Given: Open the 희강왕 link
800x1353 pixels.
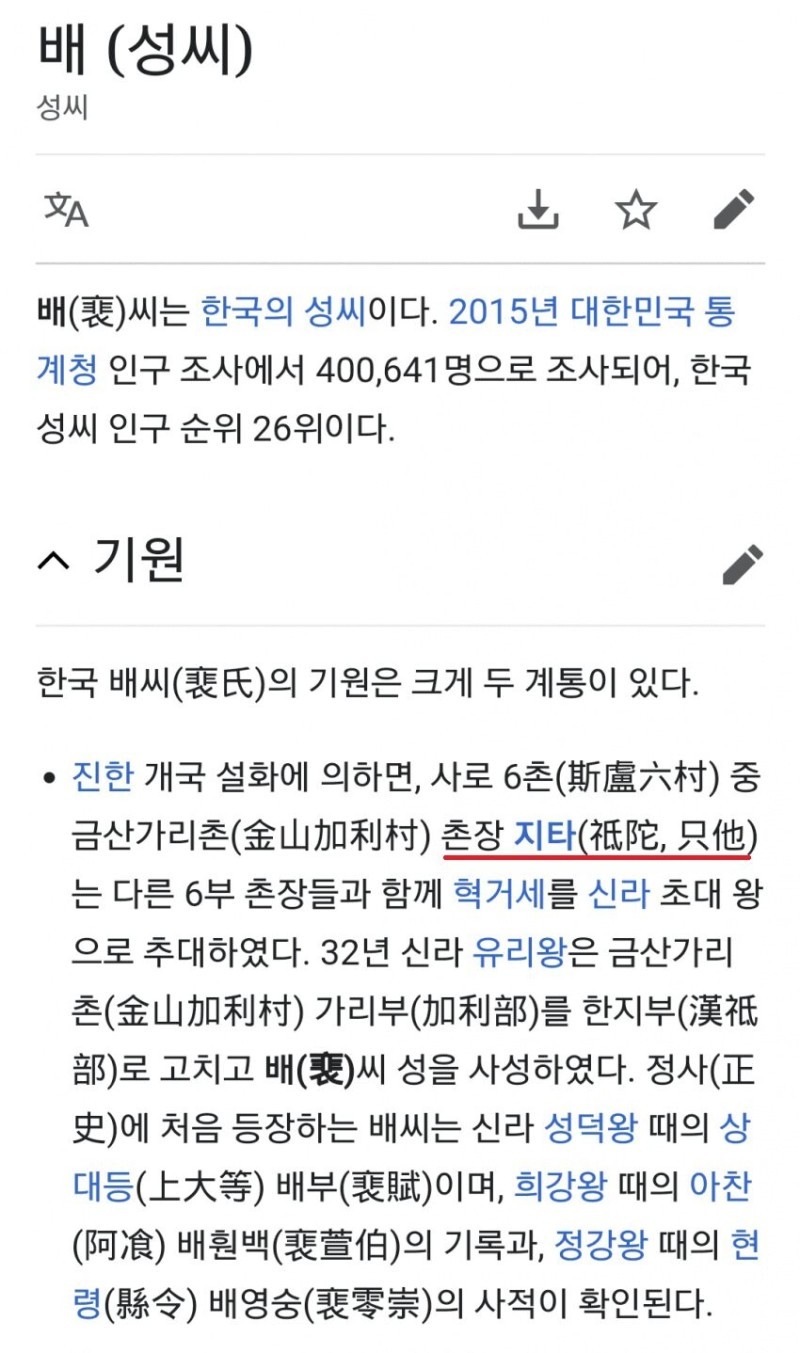Looking at the screenshot, I should (x=560, y=1187).
